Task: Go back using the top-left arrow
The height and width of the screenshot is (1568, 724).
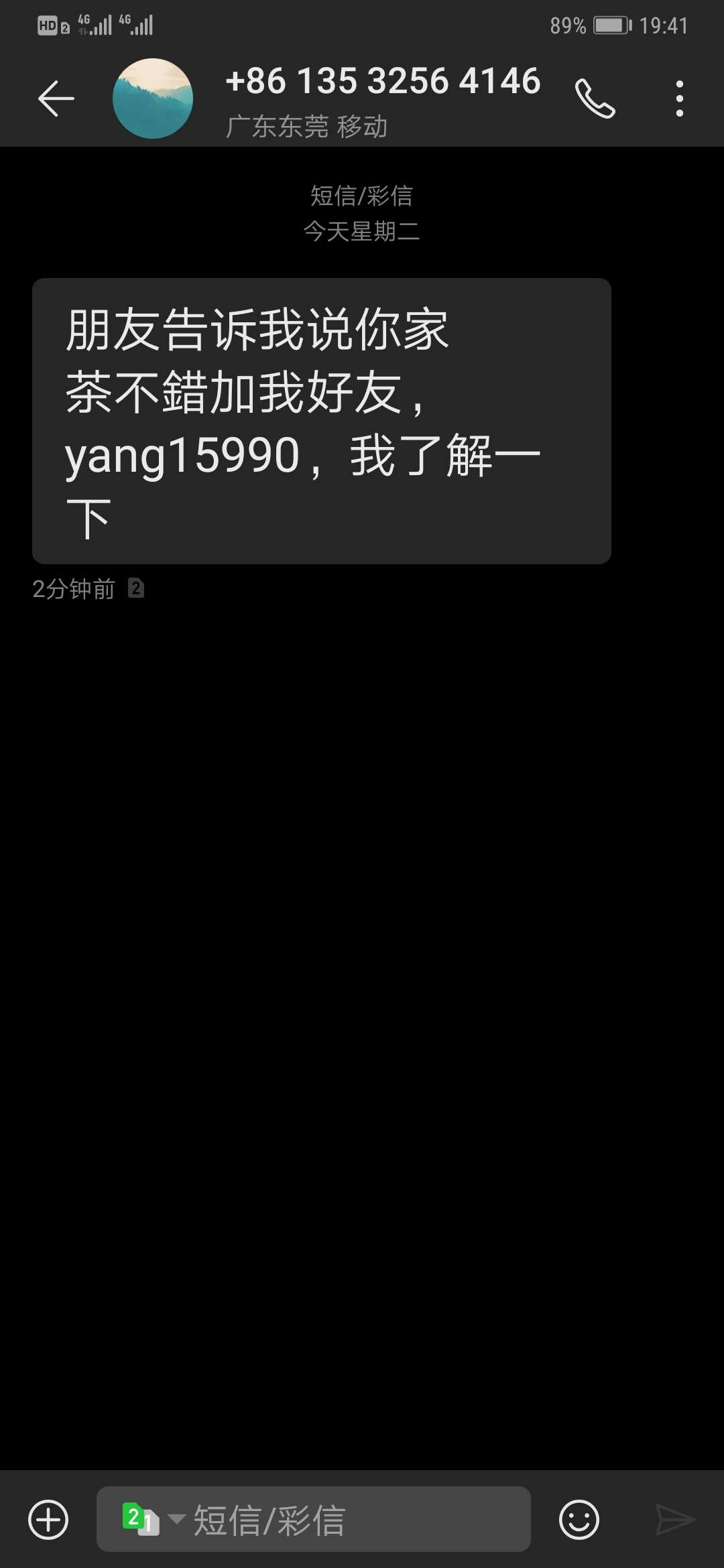Action: tap(56, 99)
